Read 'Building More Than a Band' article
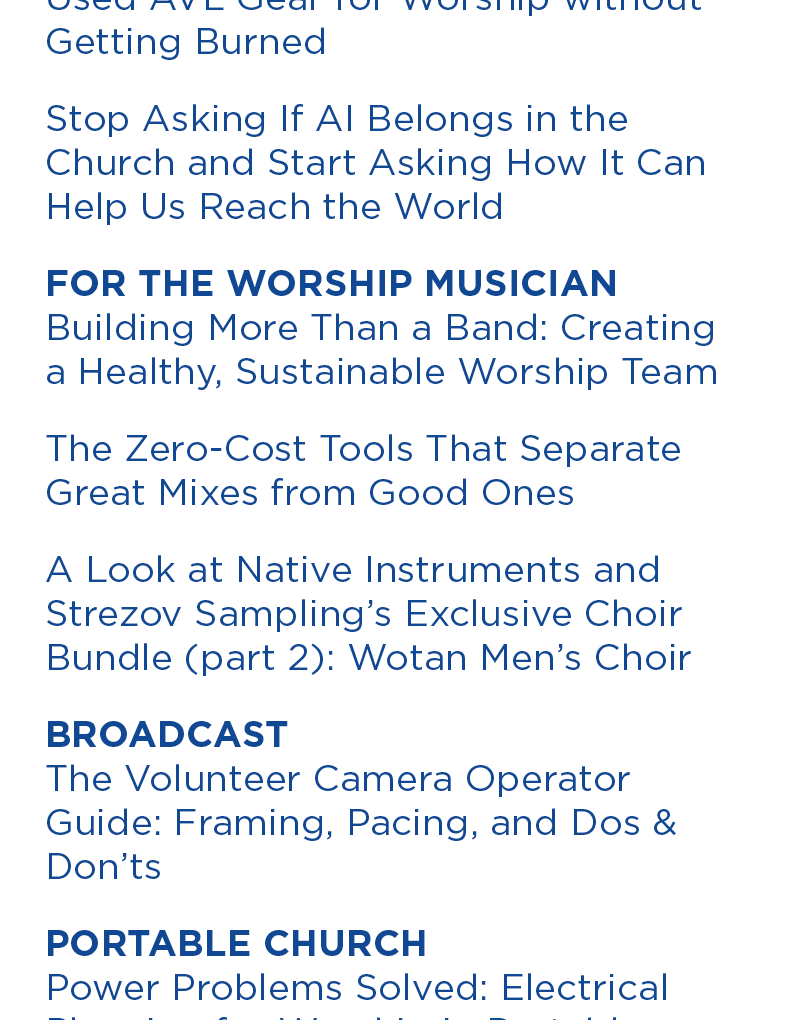 pos(381,350)
